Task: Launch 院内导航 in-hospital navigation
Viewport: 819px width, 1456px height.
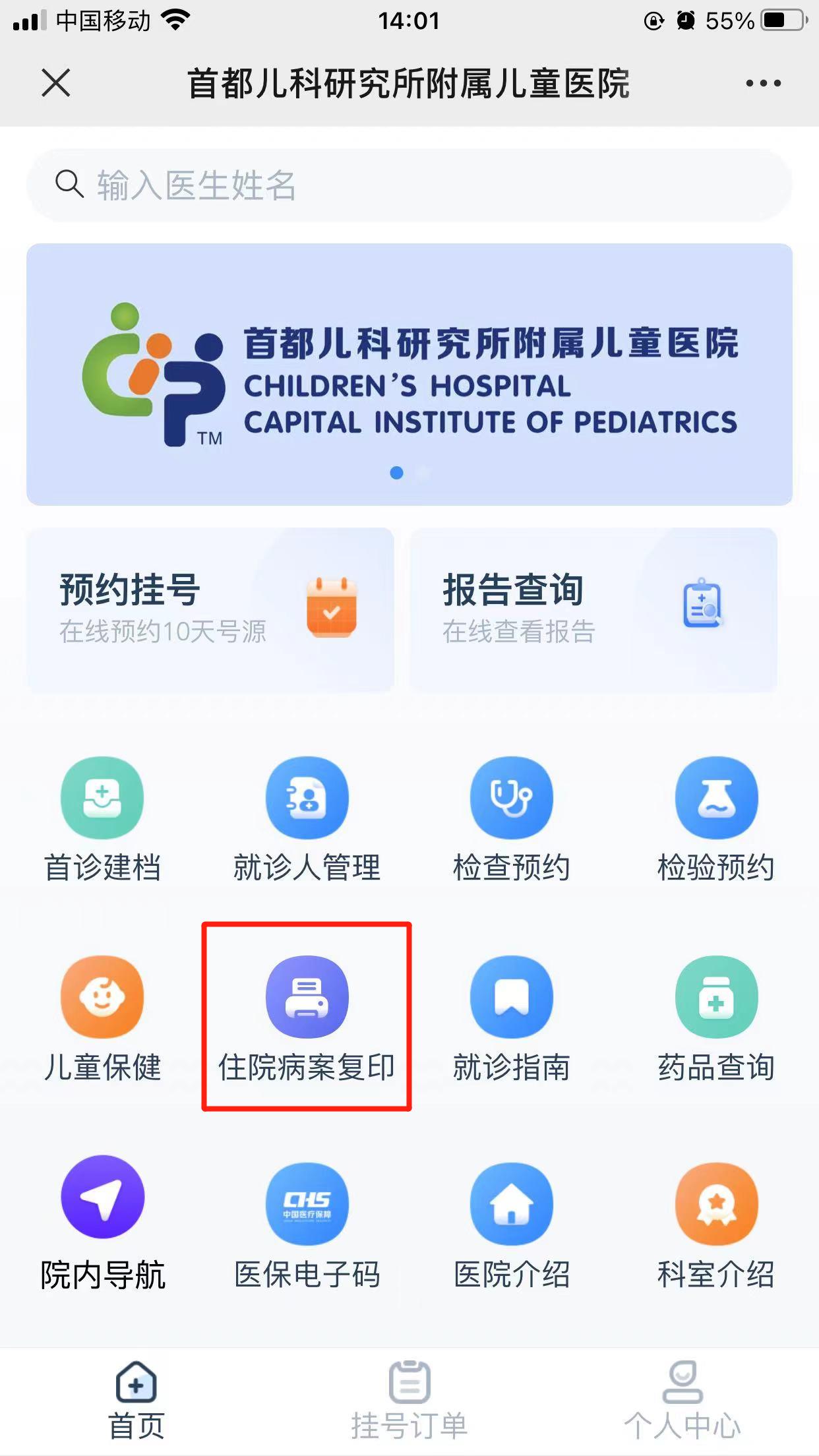Action: click(x=102, y=1220)
